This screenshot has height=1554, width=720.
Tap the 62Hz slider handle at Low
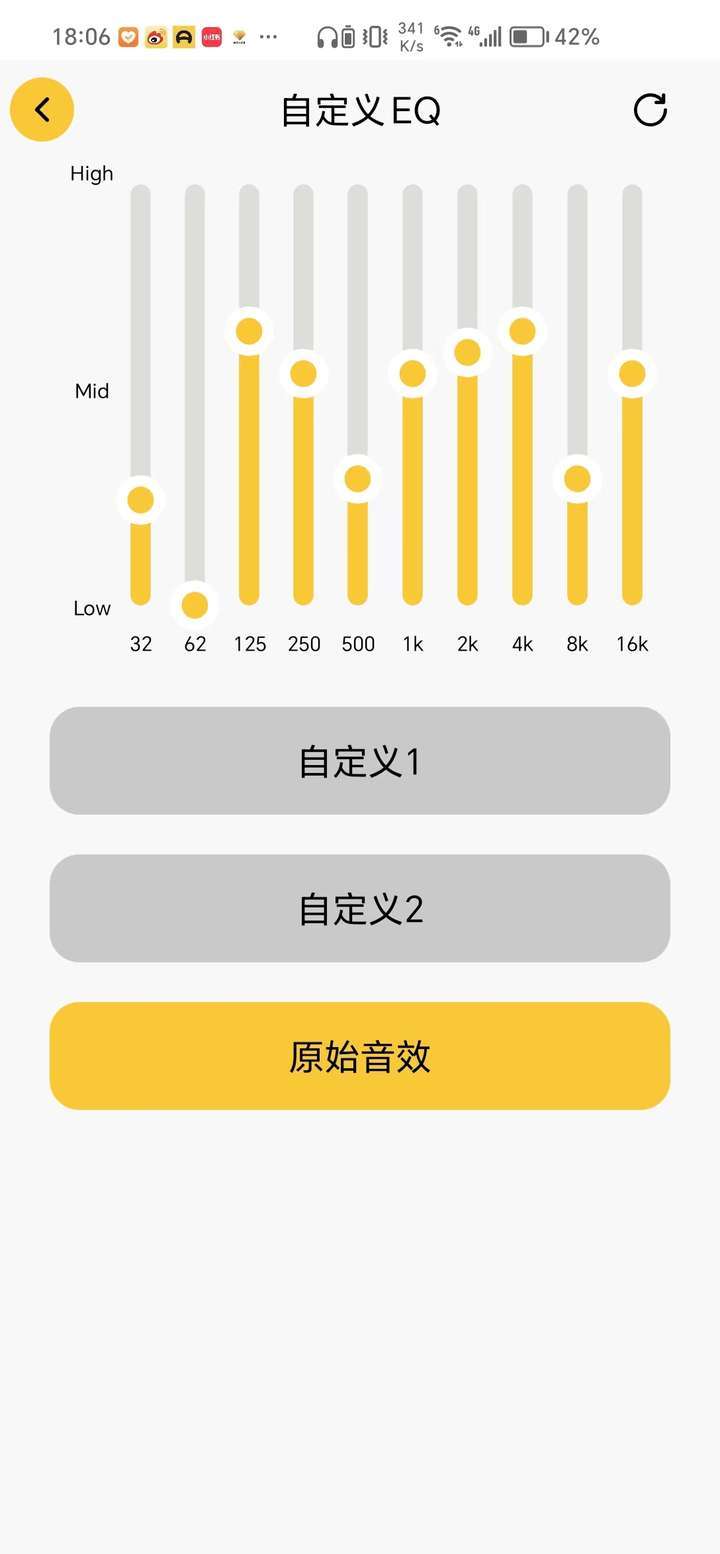[x=194, y=604]
